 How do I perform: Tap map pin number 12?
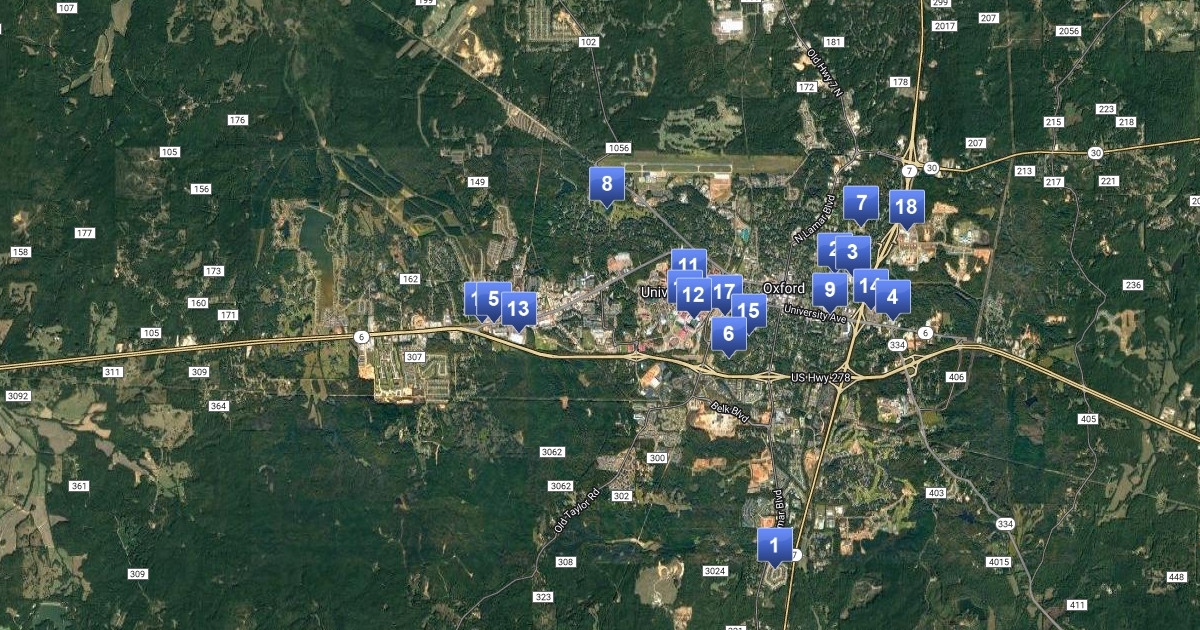694,295
